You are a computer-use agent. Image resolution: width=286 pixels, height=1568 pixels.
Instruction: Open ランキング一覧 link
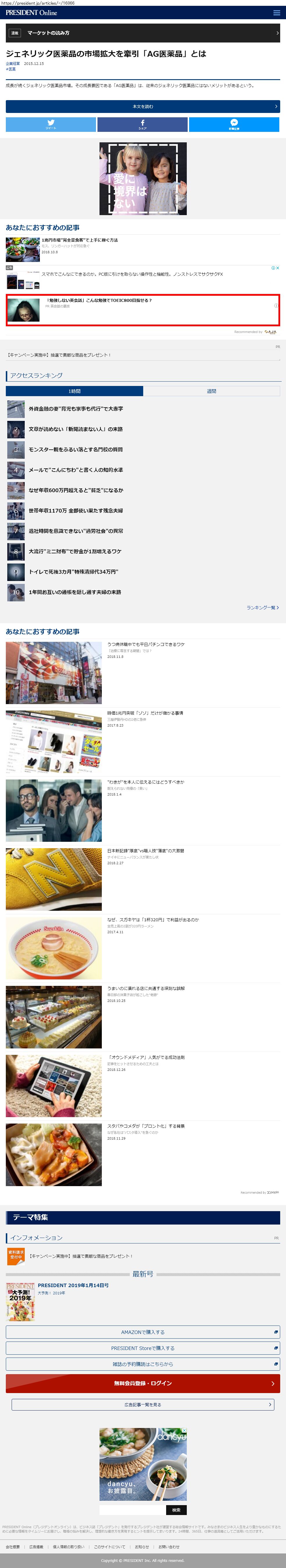[x=262, y=607]
